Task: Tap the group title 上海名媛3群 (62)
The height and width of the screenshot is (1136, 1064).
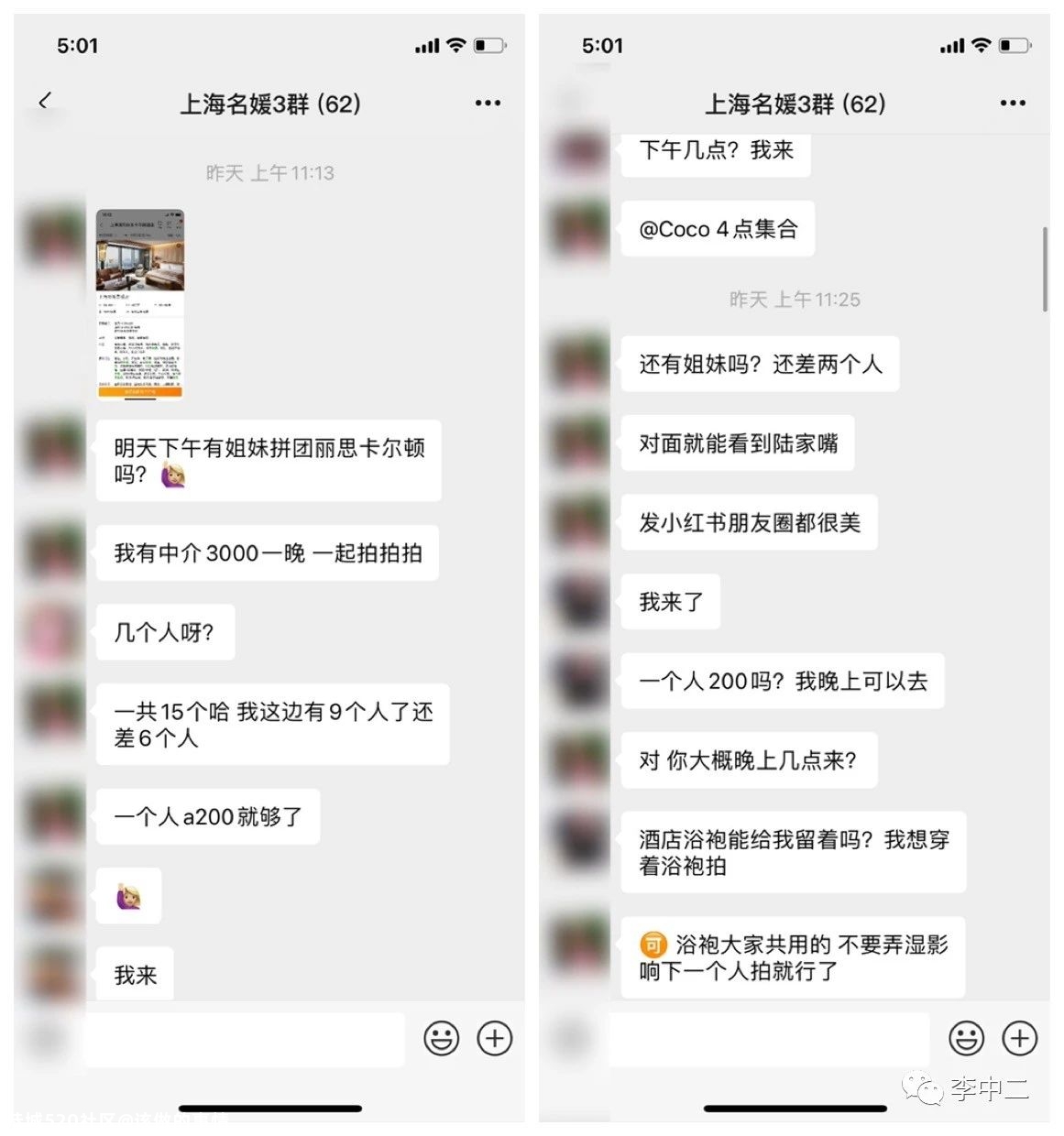Action: point(269,104)
